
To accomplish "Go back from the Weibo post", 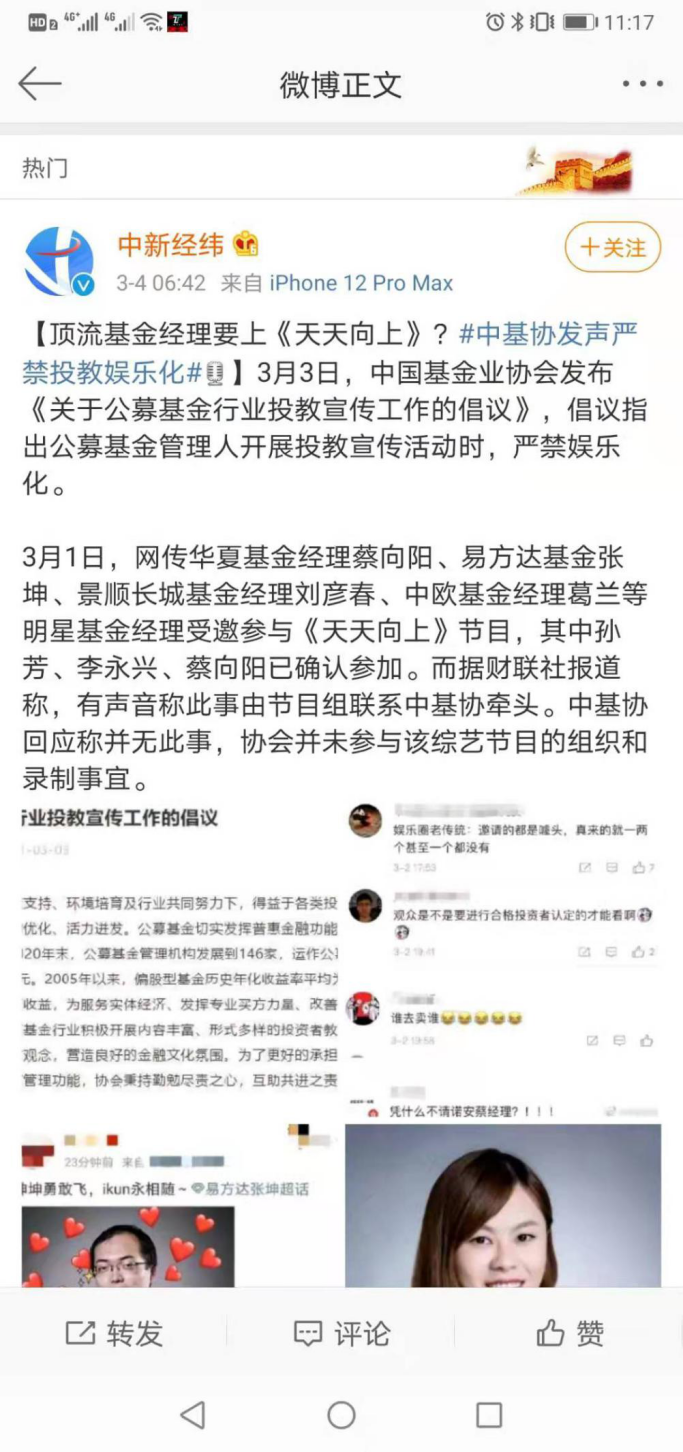I will click(40, 84).
